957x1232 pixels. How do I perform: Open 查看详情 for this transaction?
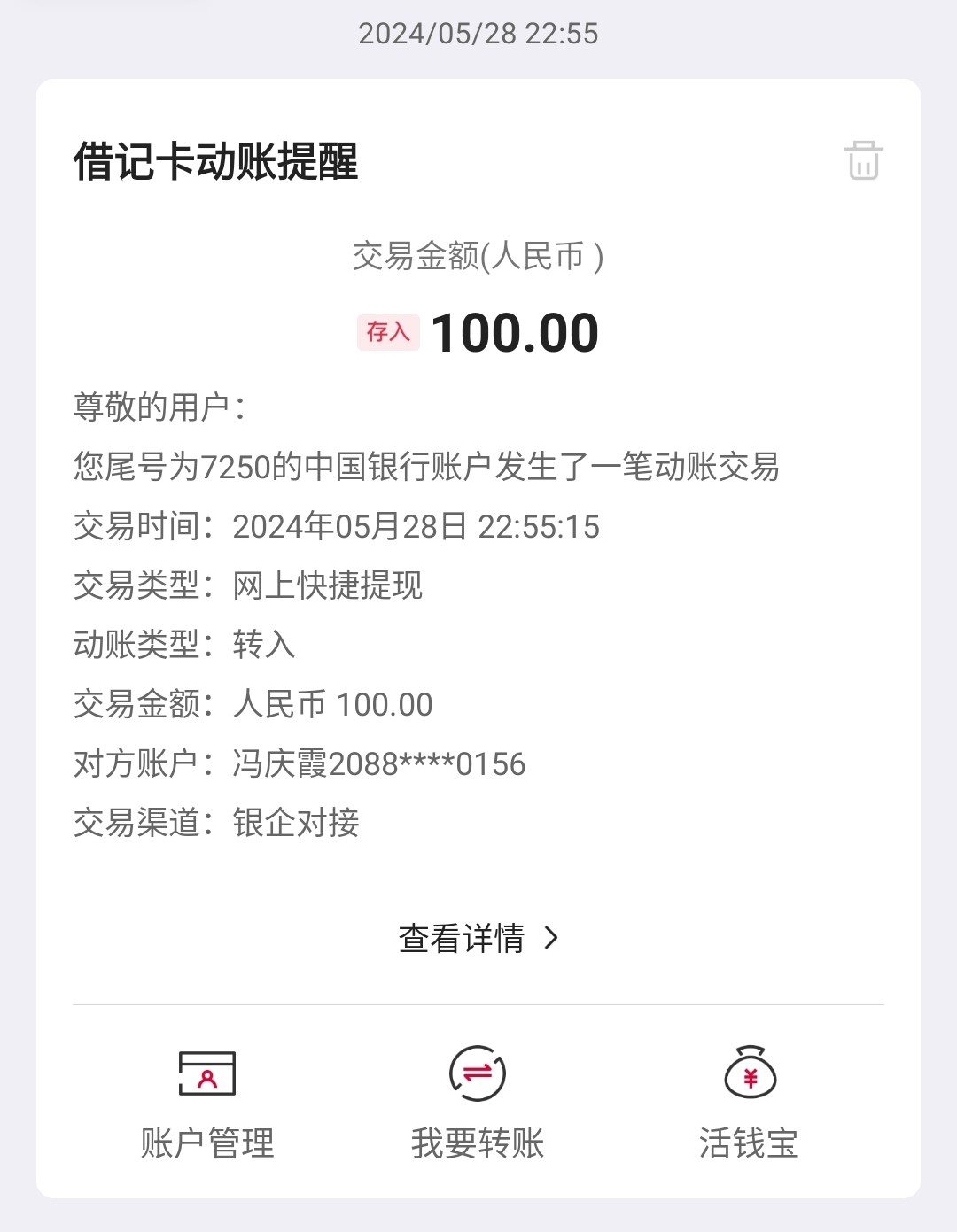click(x=478, y=938)
